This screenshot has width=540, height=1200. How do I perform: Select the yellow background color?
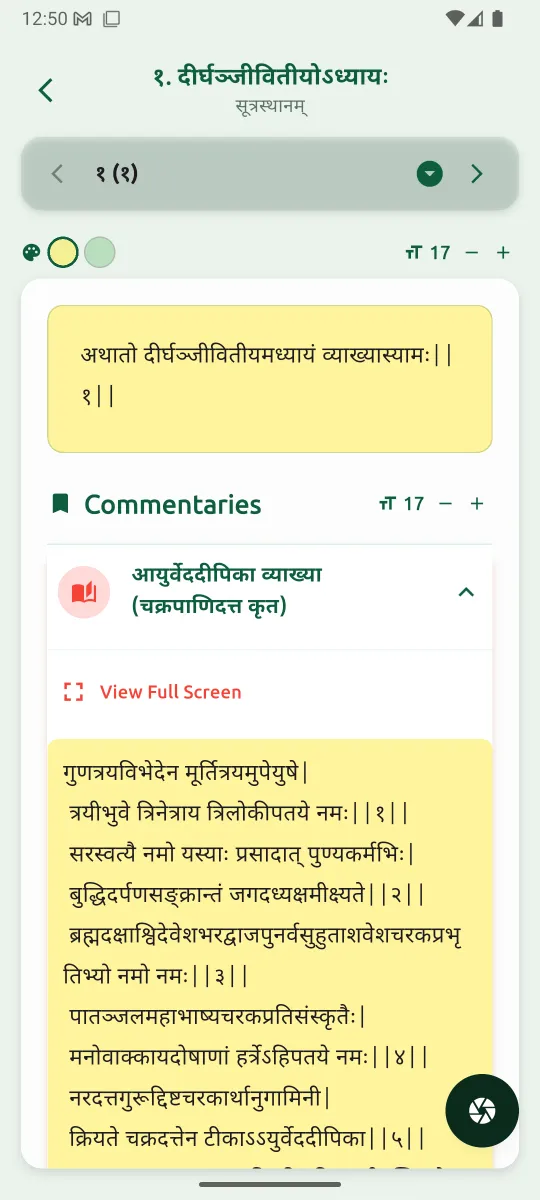63,253
